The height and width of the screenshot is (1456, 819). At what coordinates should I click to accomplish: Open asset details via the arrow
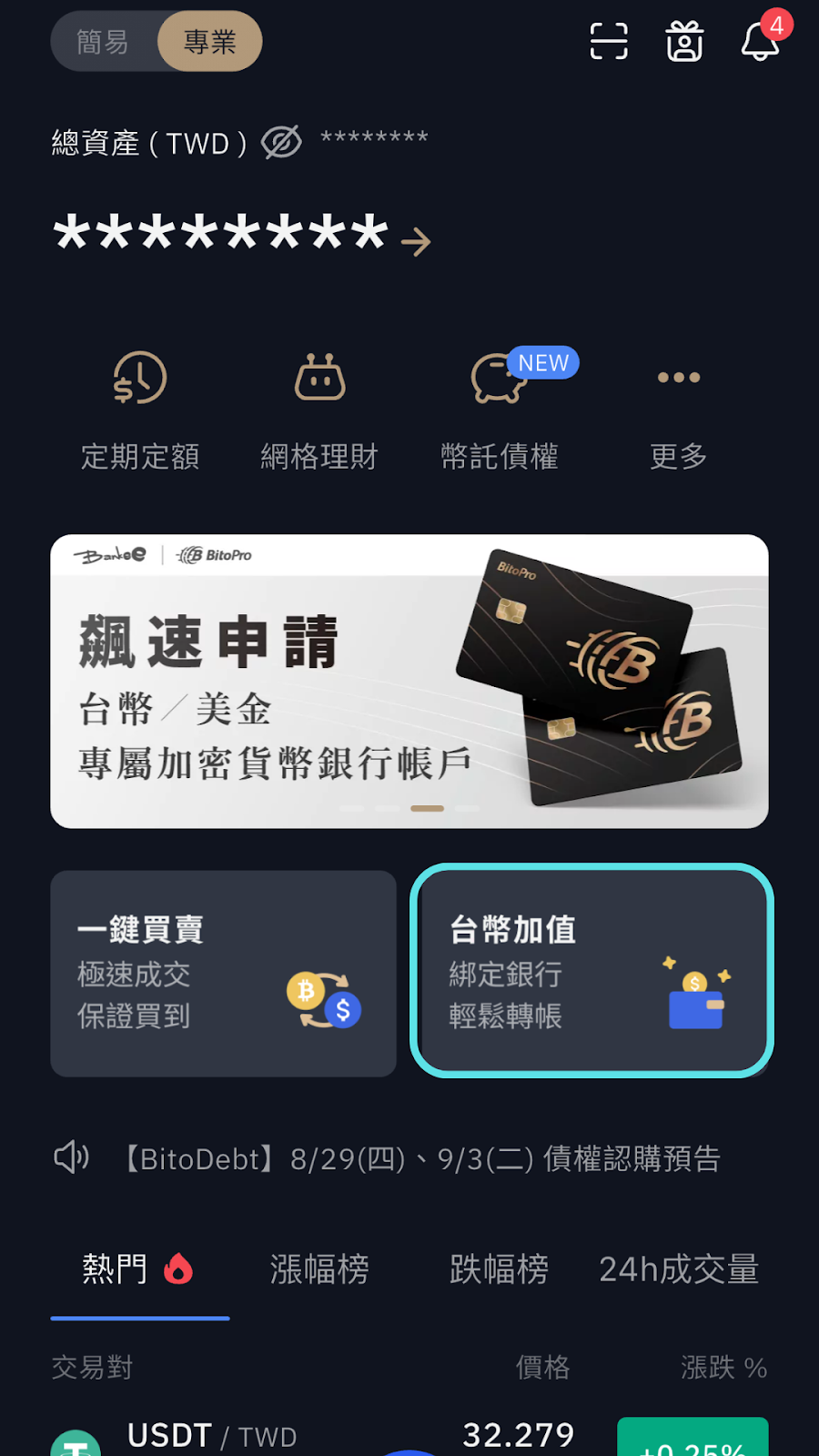(x=416, y=241)
